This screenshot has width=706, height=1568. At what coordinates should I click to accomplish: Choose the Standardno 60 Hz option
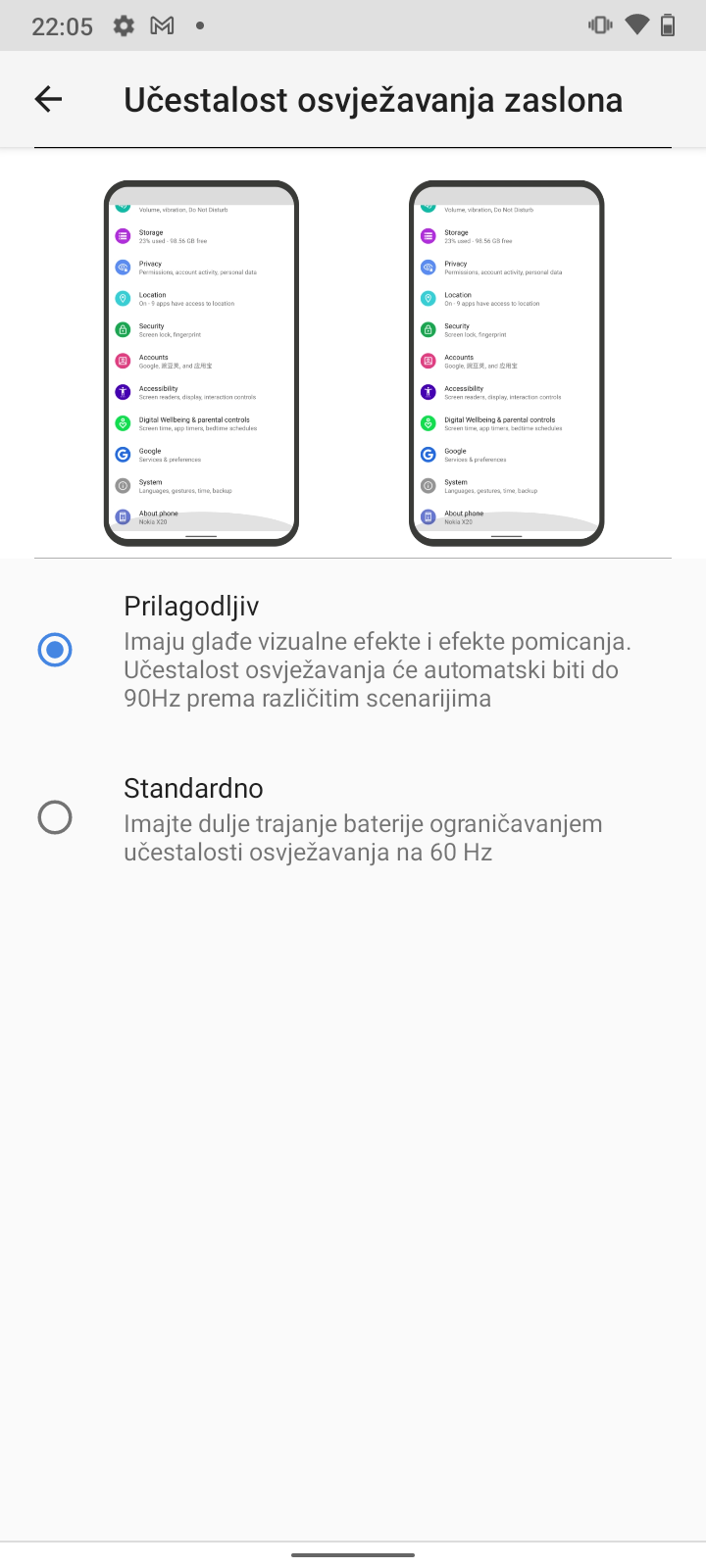353,818
